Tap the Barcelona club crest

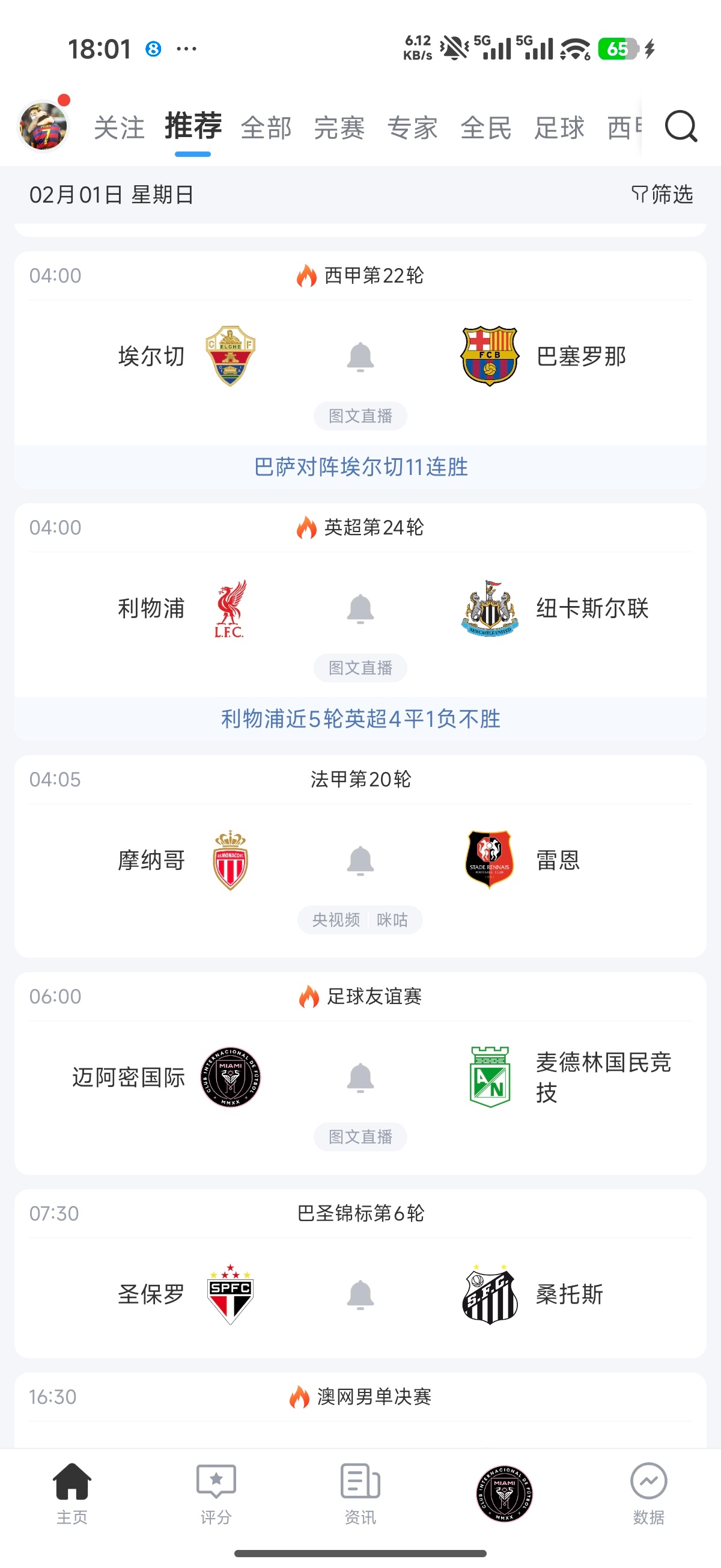[x=491, y=357]
